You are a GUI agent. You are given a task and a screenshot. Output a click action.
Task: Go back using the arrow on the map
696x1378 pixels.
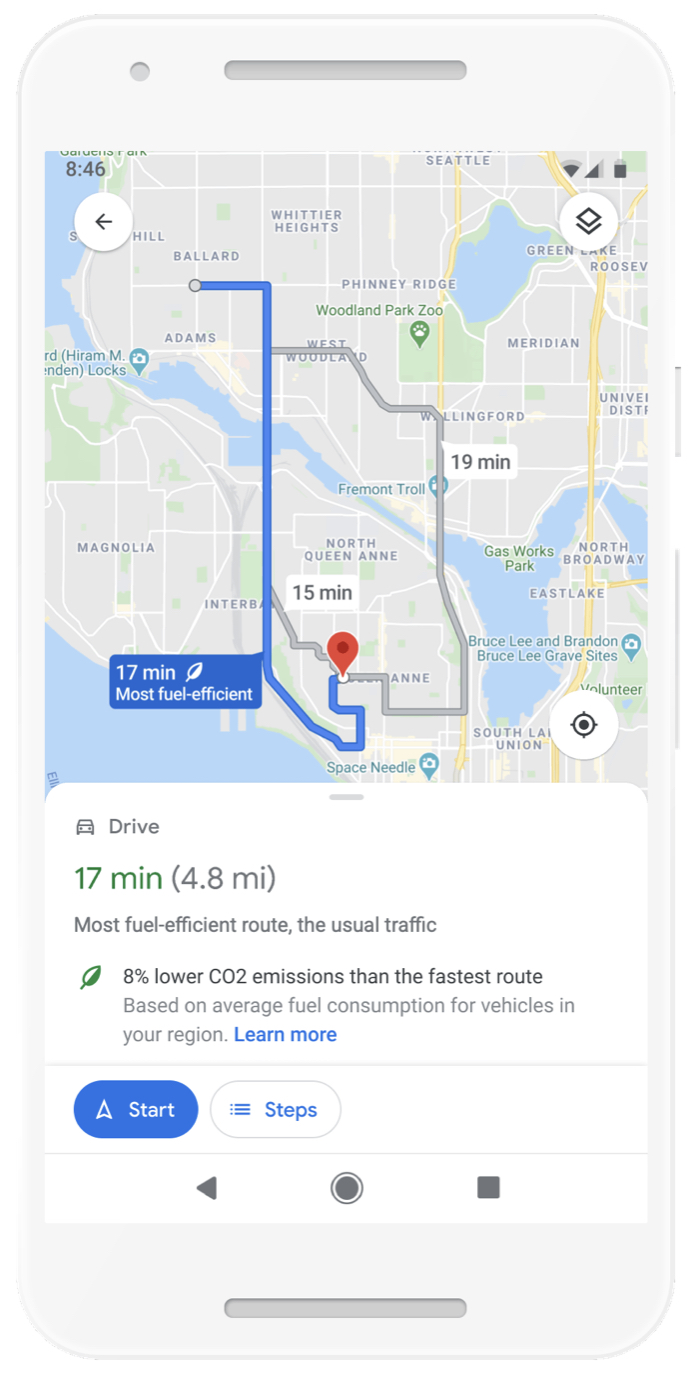(x=103, y=222)
